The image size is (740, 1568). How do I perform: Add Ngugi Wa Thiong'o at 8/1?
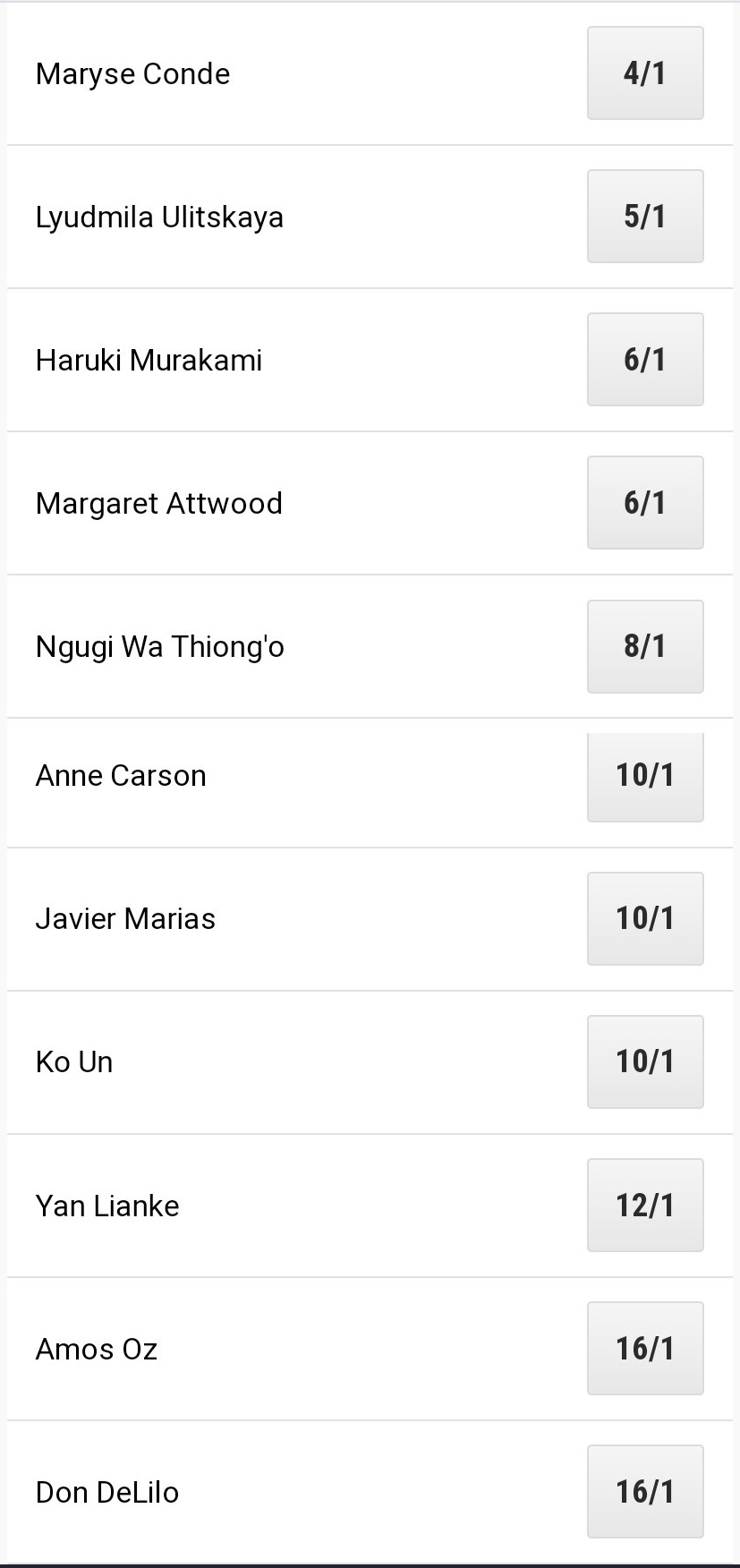click(x=645, y=646)
